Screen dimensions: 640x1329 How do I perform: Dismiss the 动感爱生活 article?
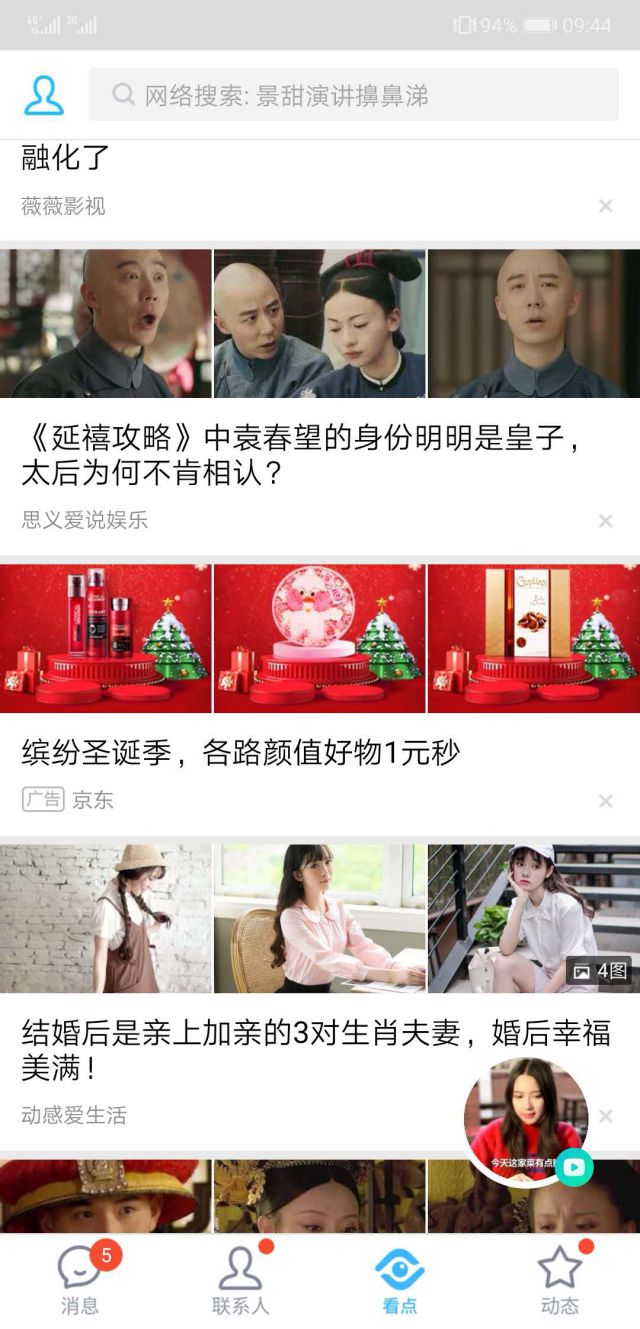[606, 1116]
